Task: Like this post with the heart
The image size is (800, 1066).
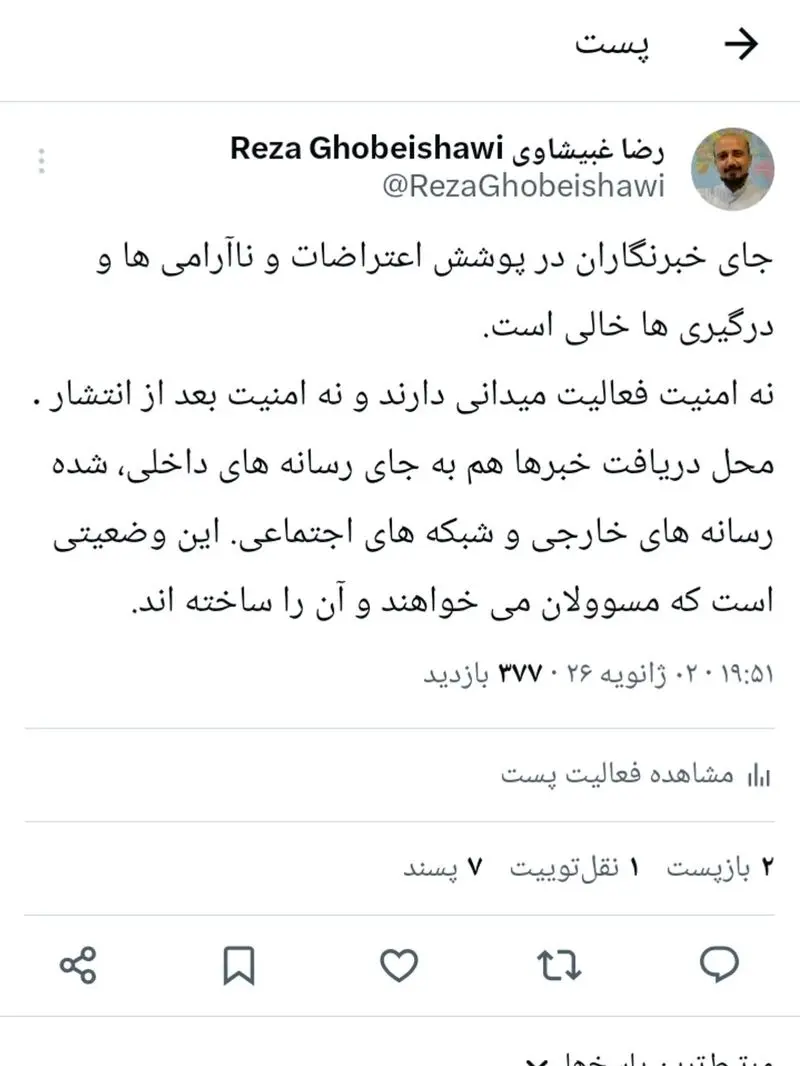Action: point(399,965)
